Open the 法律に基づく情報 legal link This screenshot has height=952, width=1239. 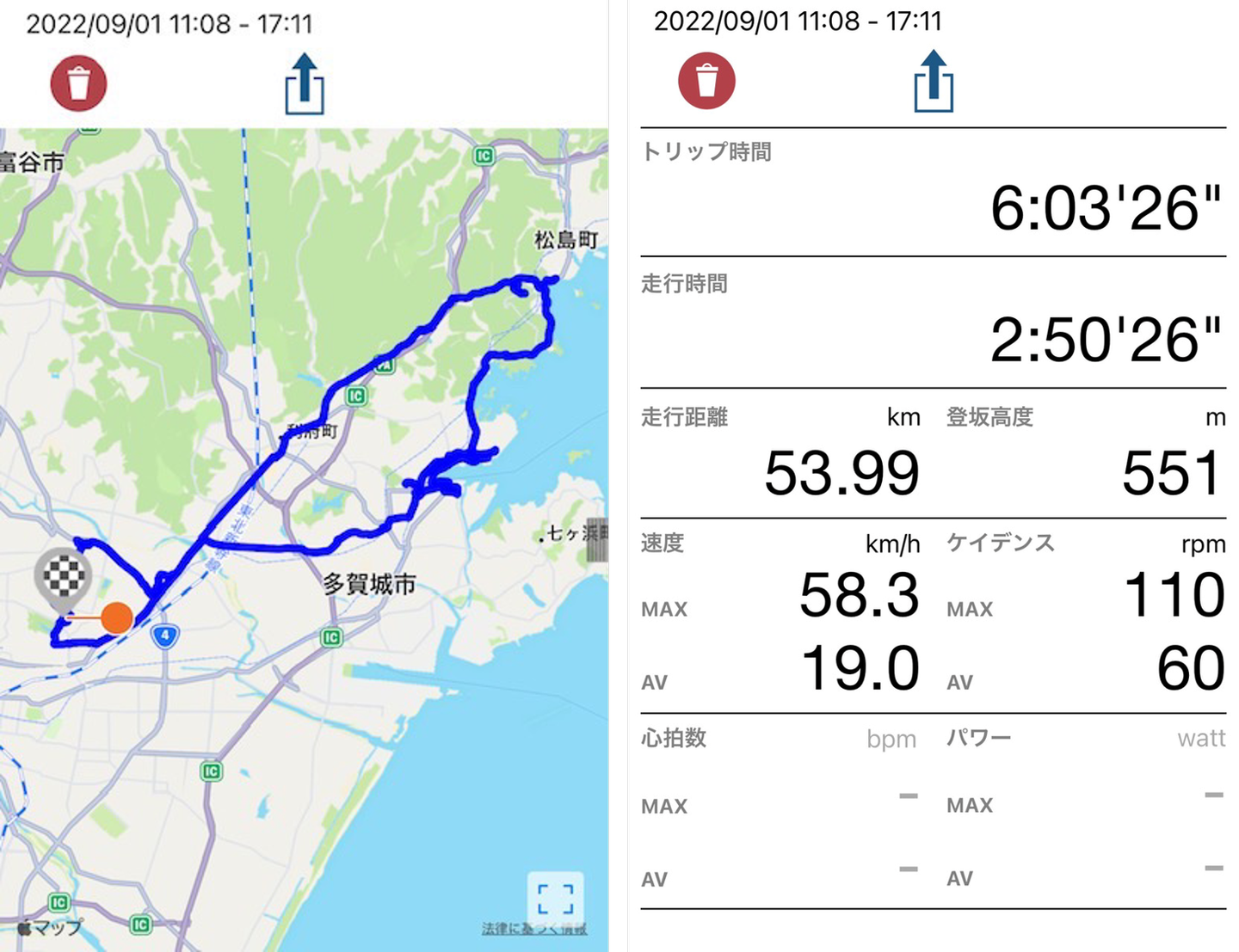pos(534,929)
